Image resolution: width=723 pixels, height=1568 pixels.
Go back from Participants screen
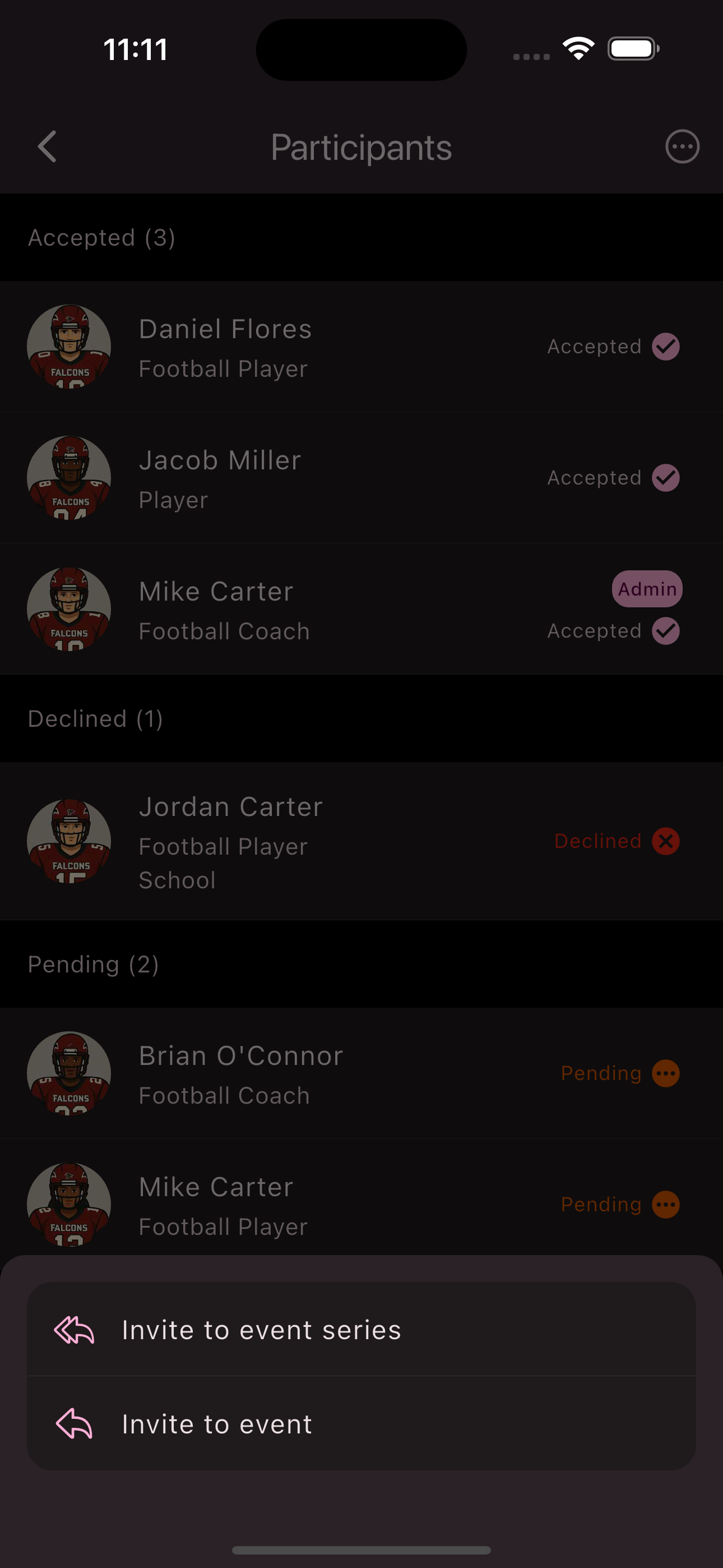click(48, 147)
